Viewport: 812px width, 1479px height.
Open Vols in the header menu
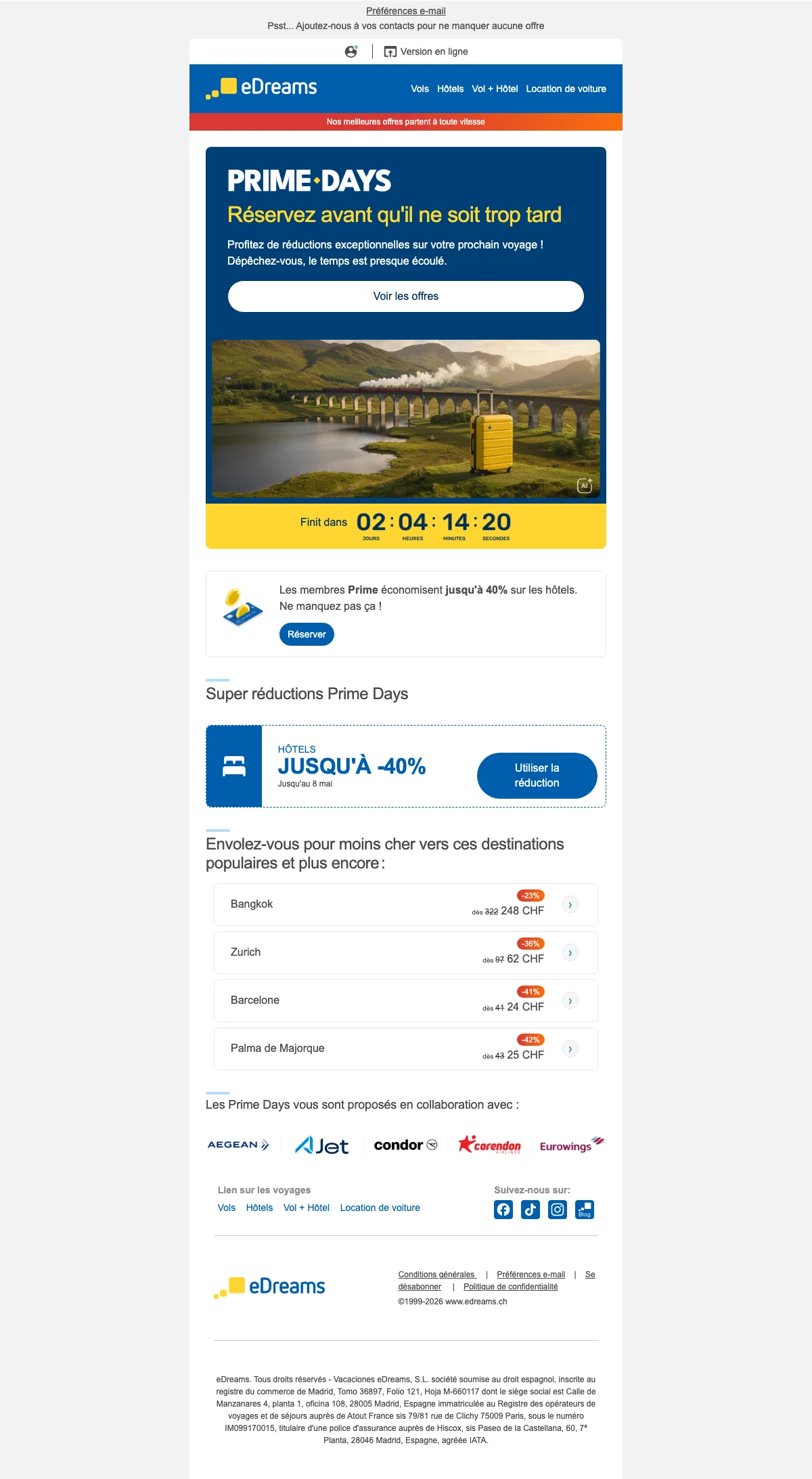pyautogui.click(x=420, y=89)
